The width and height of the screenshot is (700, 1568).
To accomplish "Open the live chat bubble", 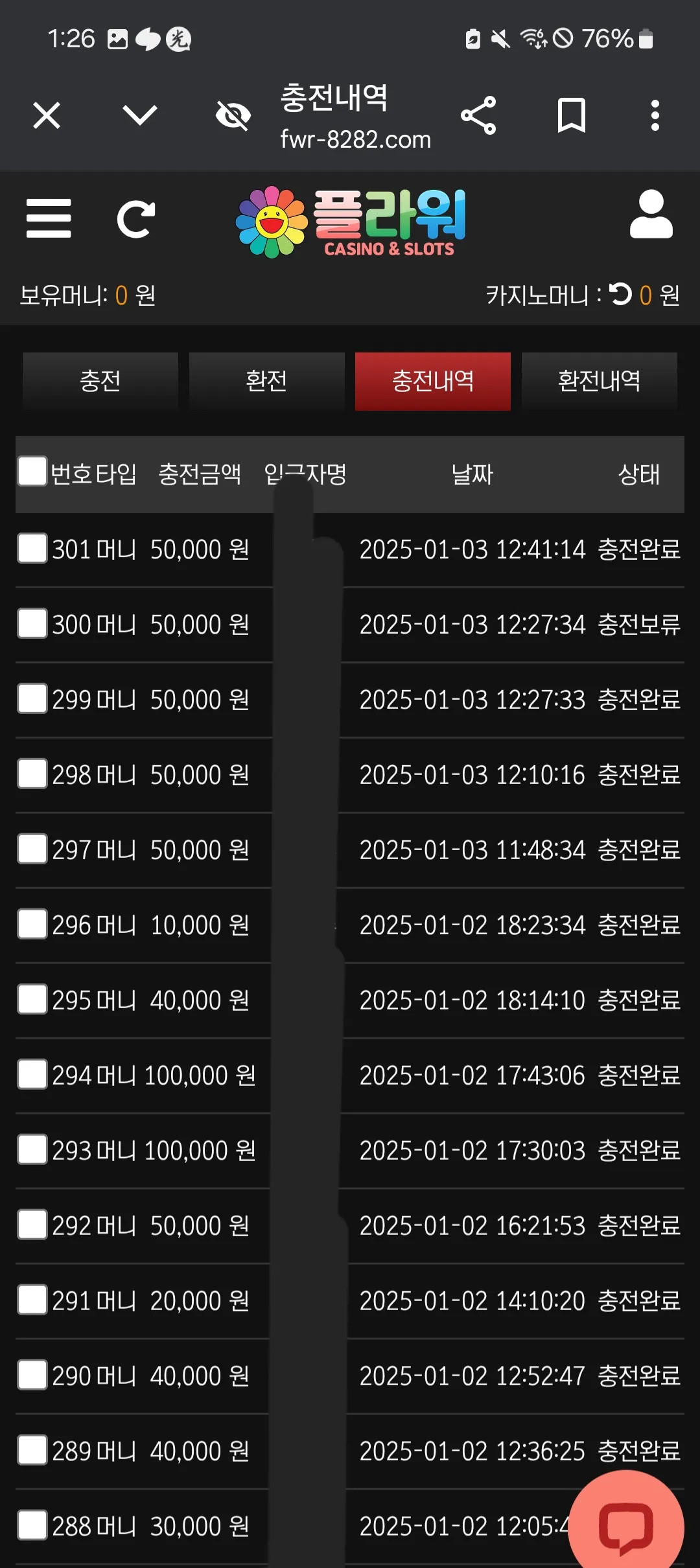I will click(625, 1526).
